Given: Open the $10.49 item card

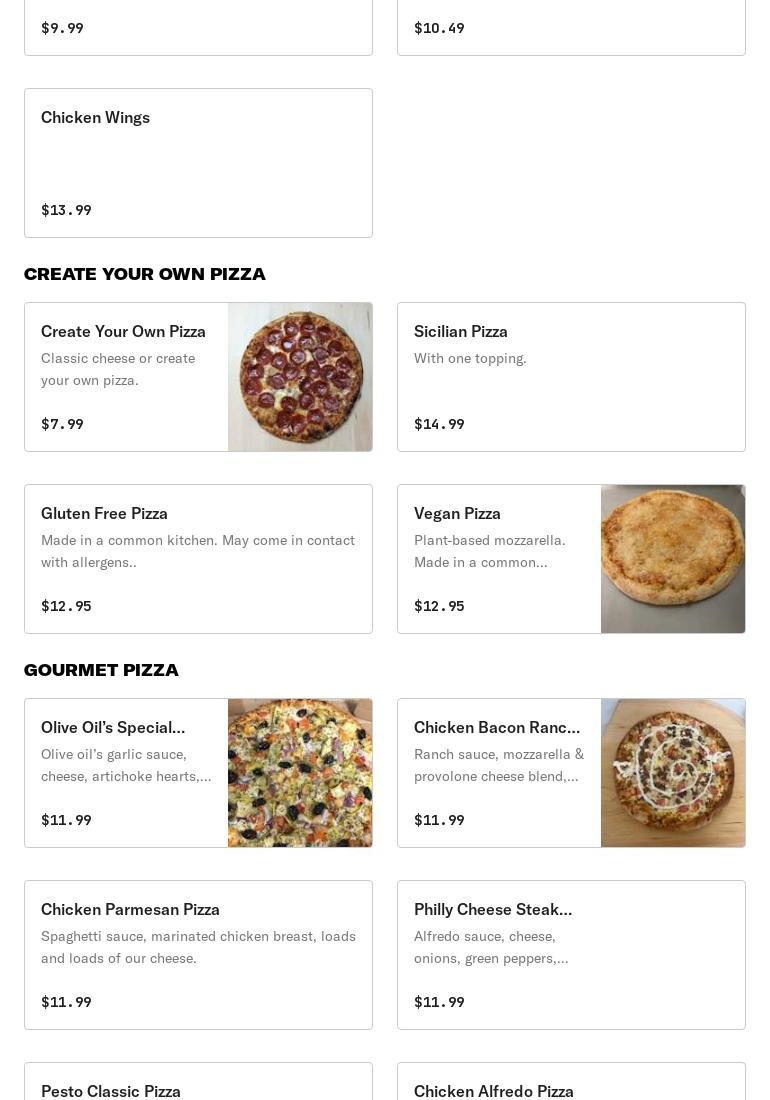Looking at the screenshot, I should click(x=571, y=27).
